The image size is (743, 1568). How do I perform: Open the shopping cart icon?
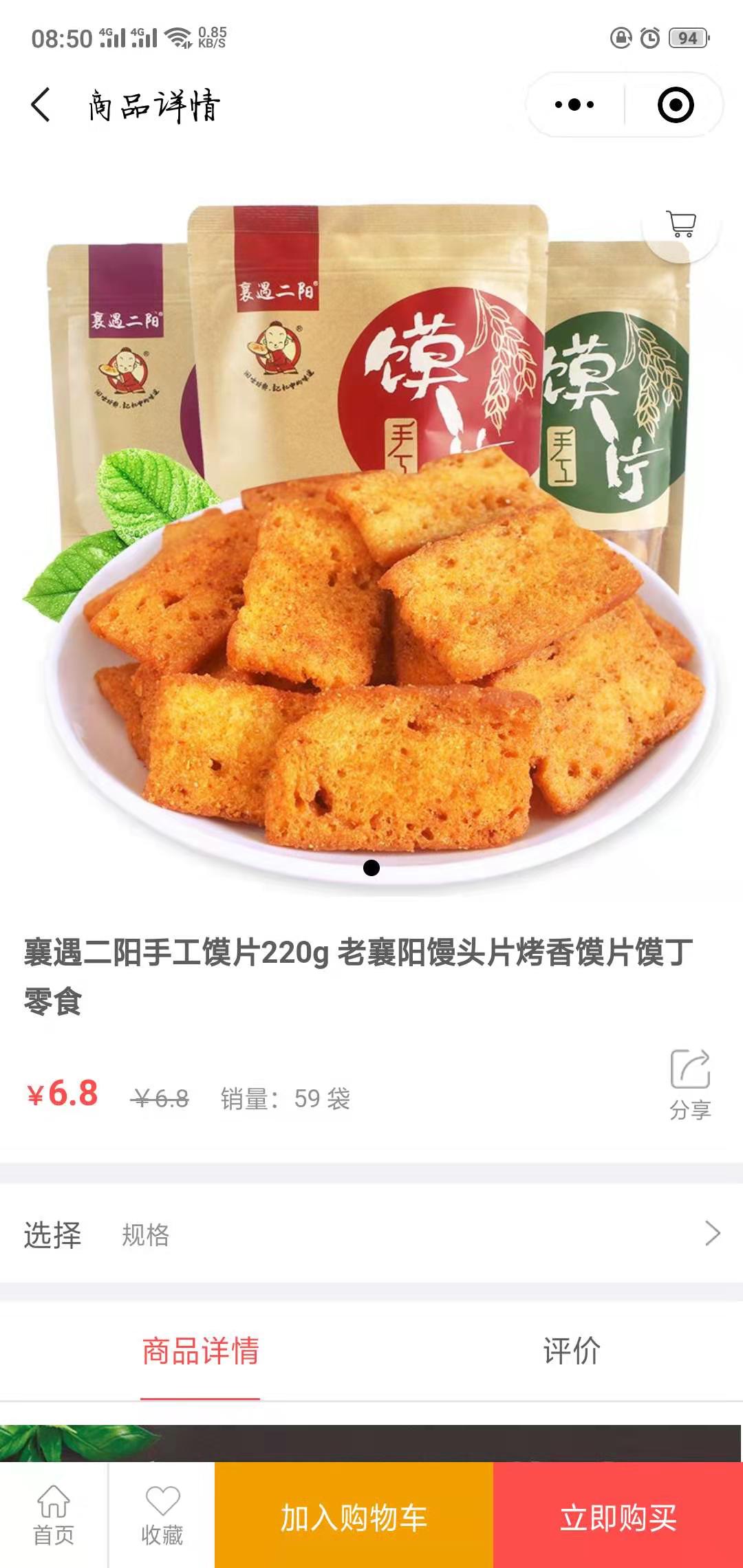pyautogui.click(x=680, y=225)
